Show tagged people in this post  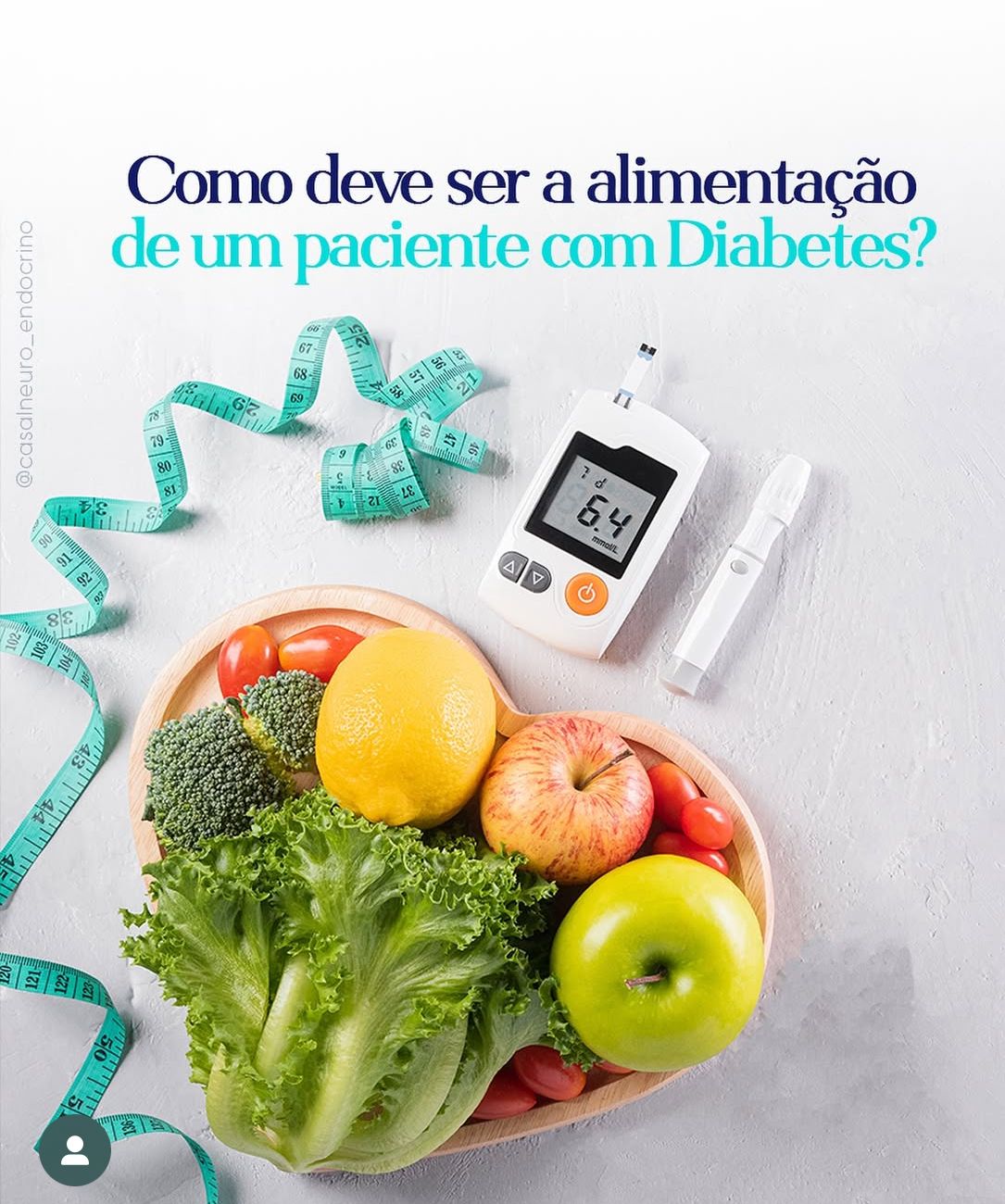click(x=75, y=1150)
